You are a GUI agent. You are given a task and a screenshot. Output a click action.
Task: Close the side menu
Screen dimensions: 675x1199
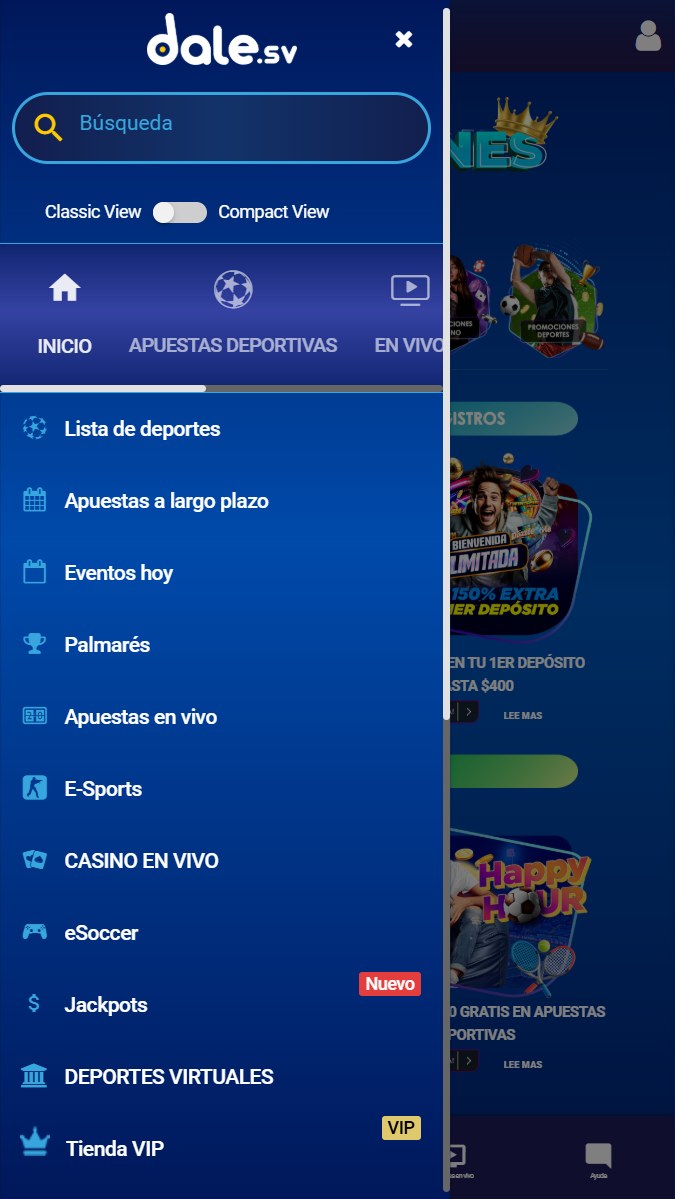click(404, 39)
